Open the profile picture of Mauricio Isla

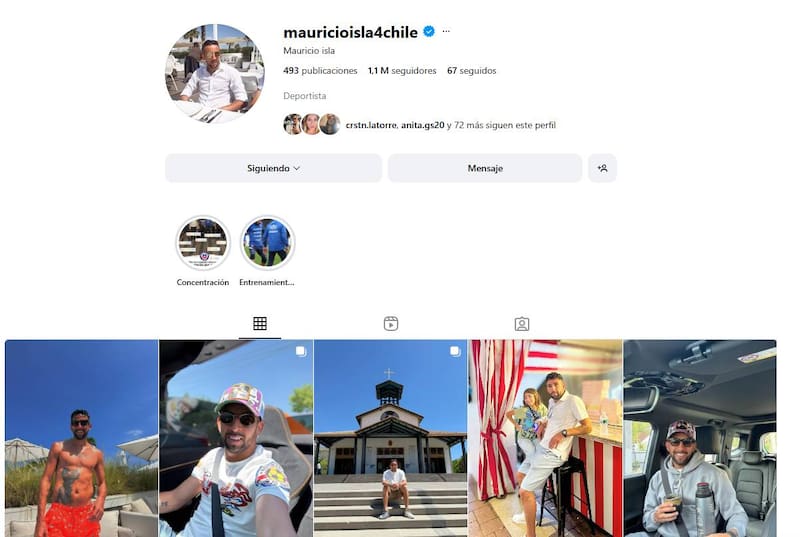click(215, 74)
